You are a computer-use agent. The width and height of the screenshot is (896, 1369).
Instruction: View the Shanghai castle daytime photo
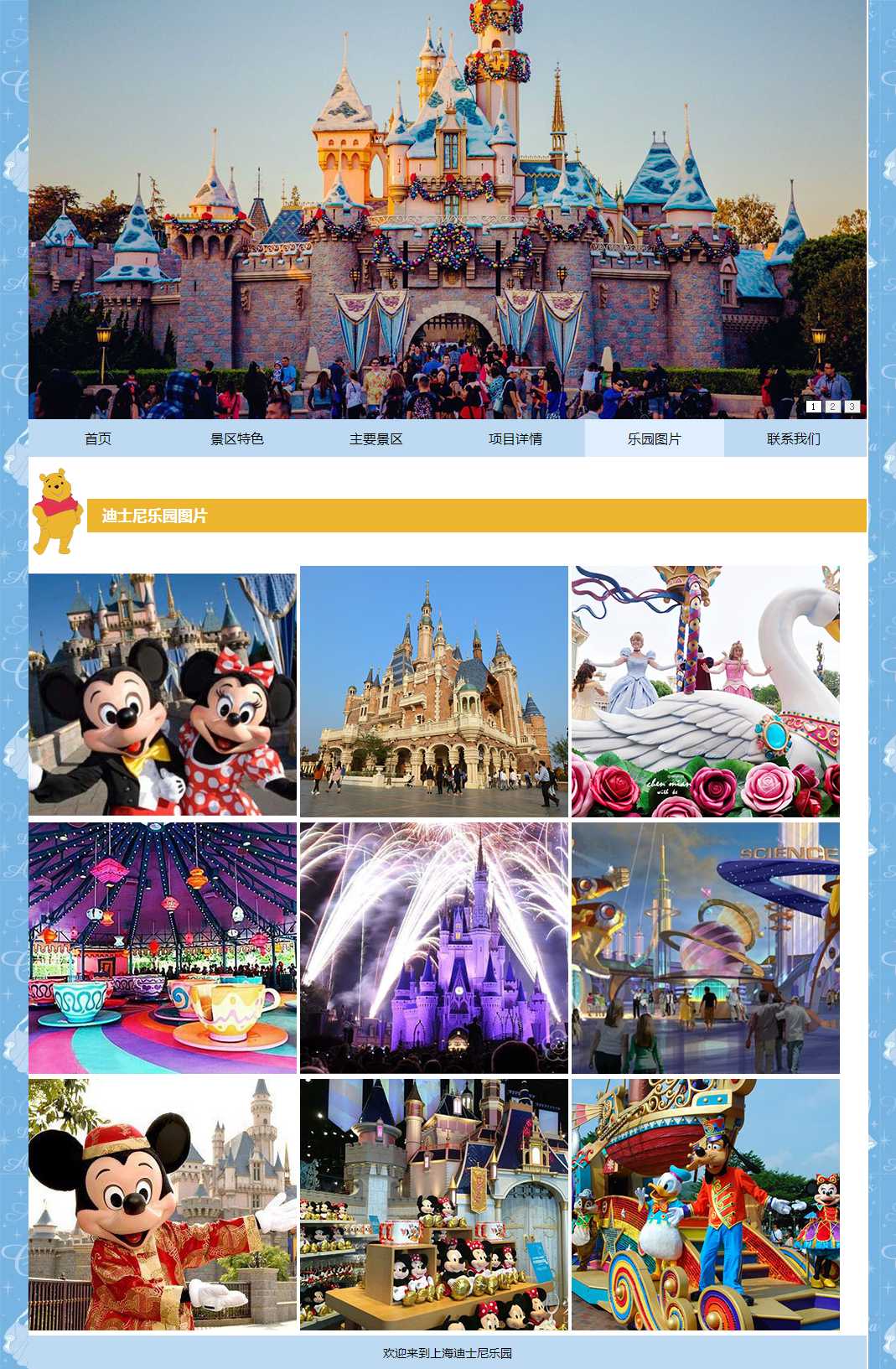click(434, 692)
